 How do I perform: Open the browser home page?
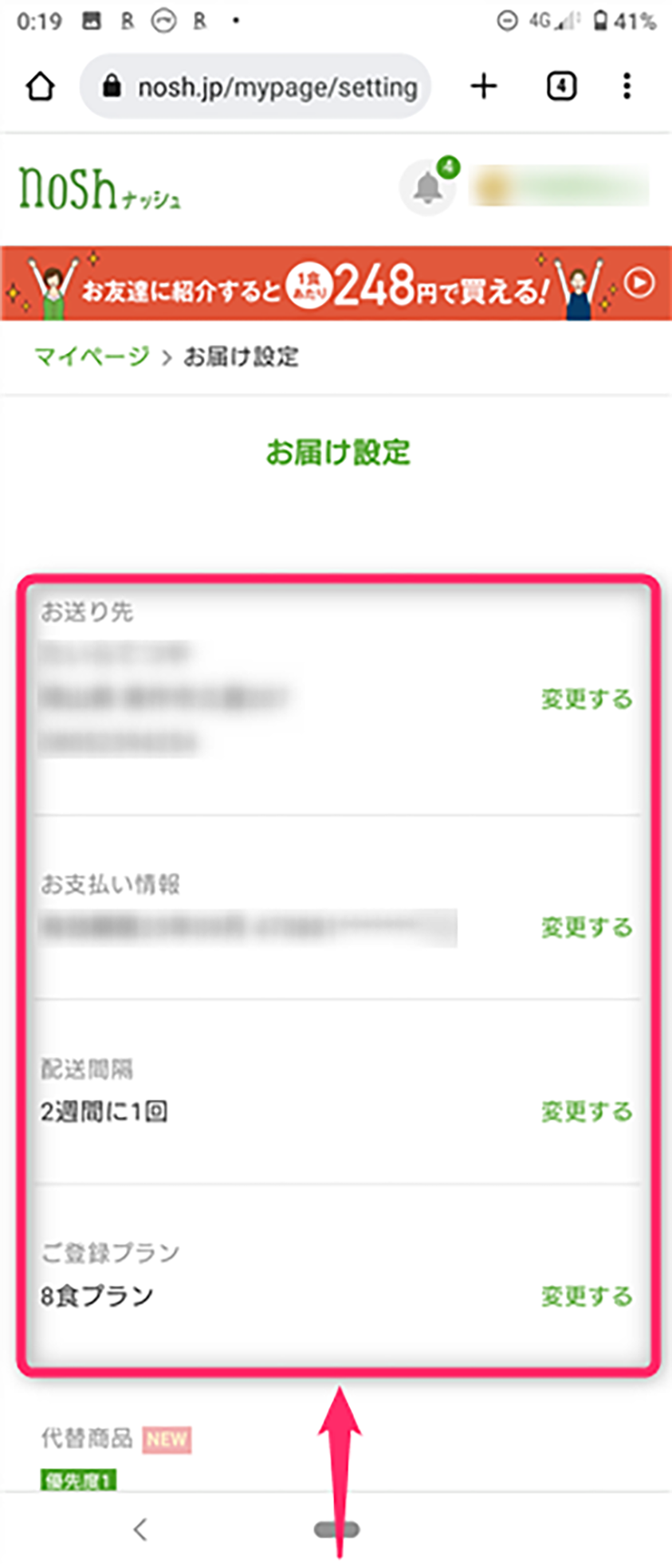(x=41, y=86)
